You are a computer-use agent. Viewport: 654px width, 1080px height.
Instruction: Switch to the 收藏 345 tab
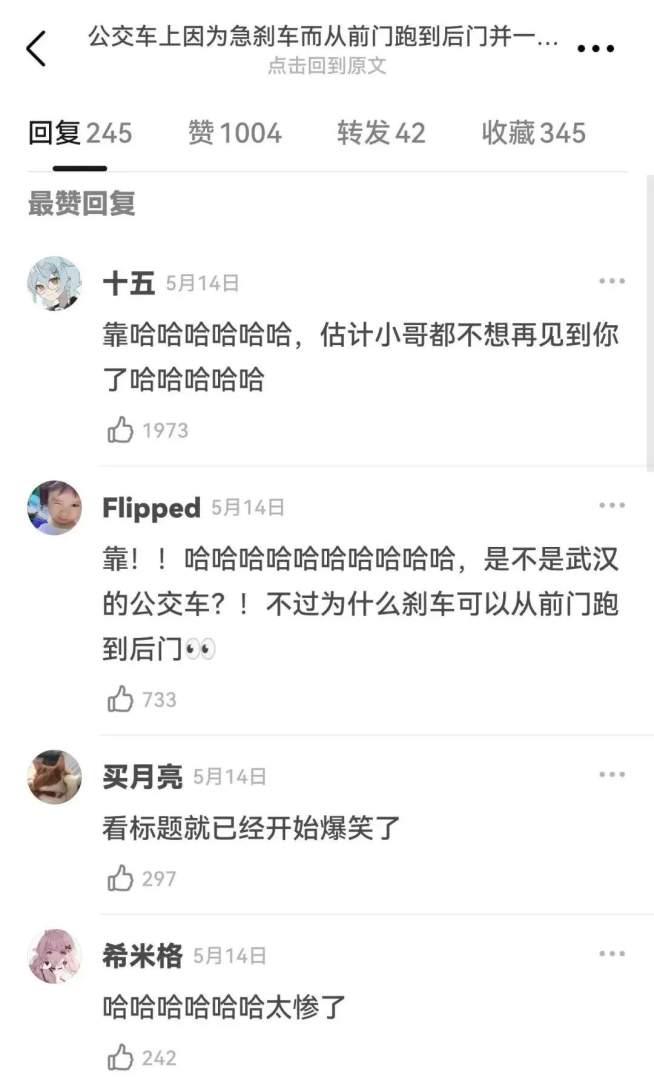click(x=534, y=133)
